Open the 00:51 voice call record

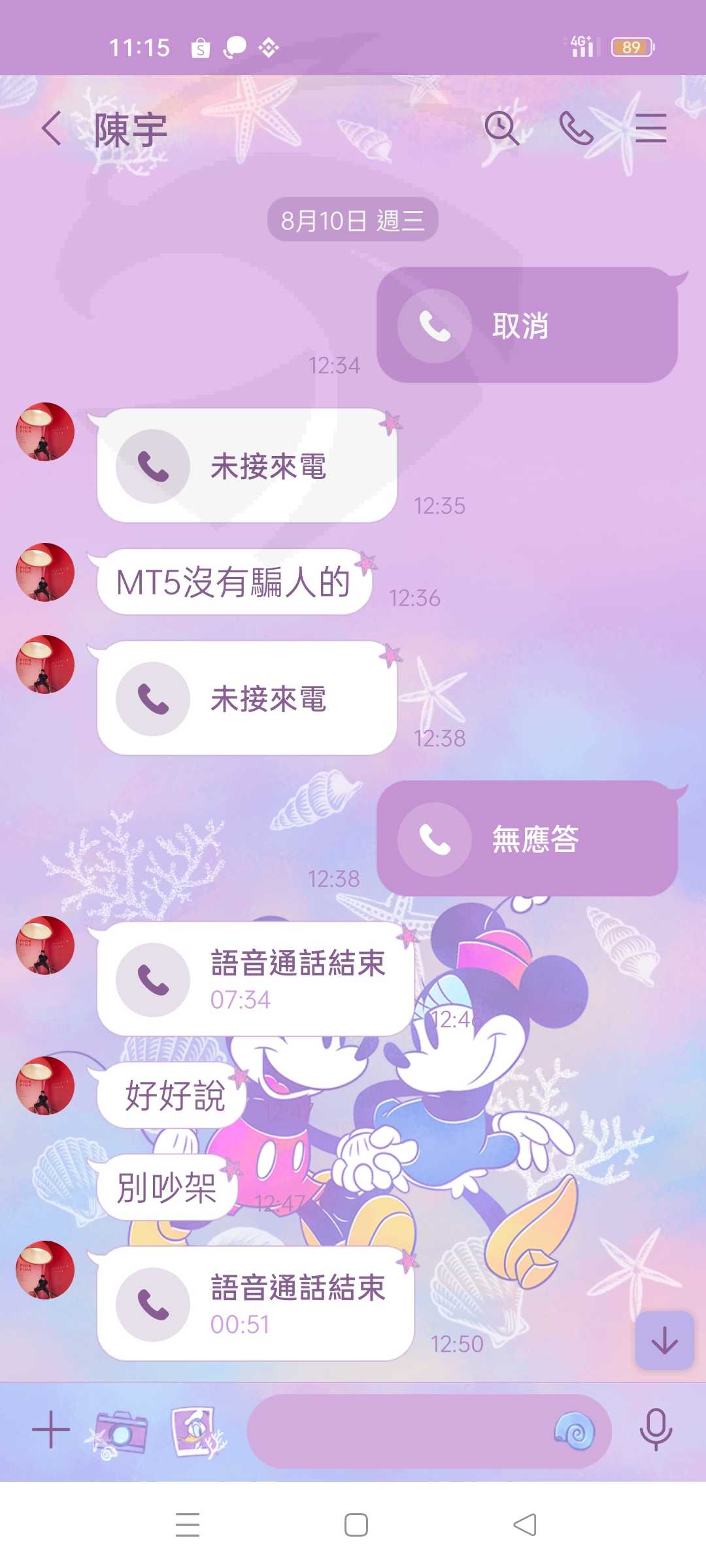click(256, 1303)
